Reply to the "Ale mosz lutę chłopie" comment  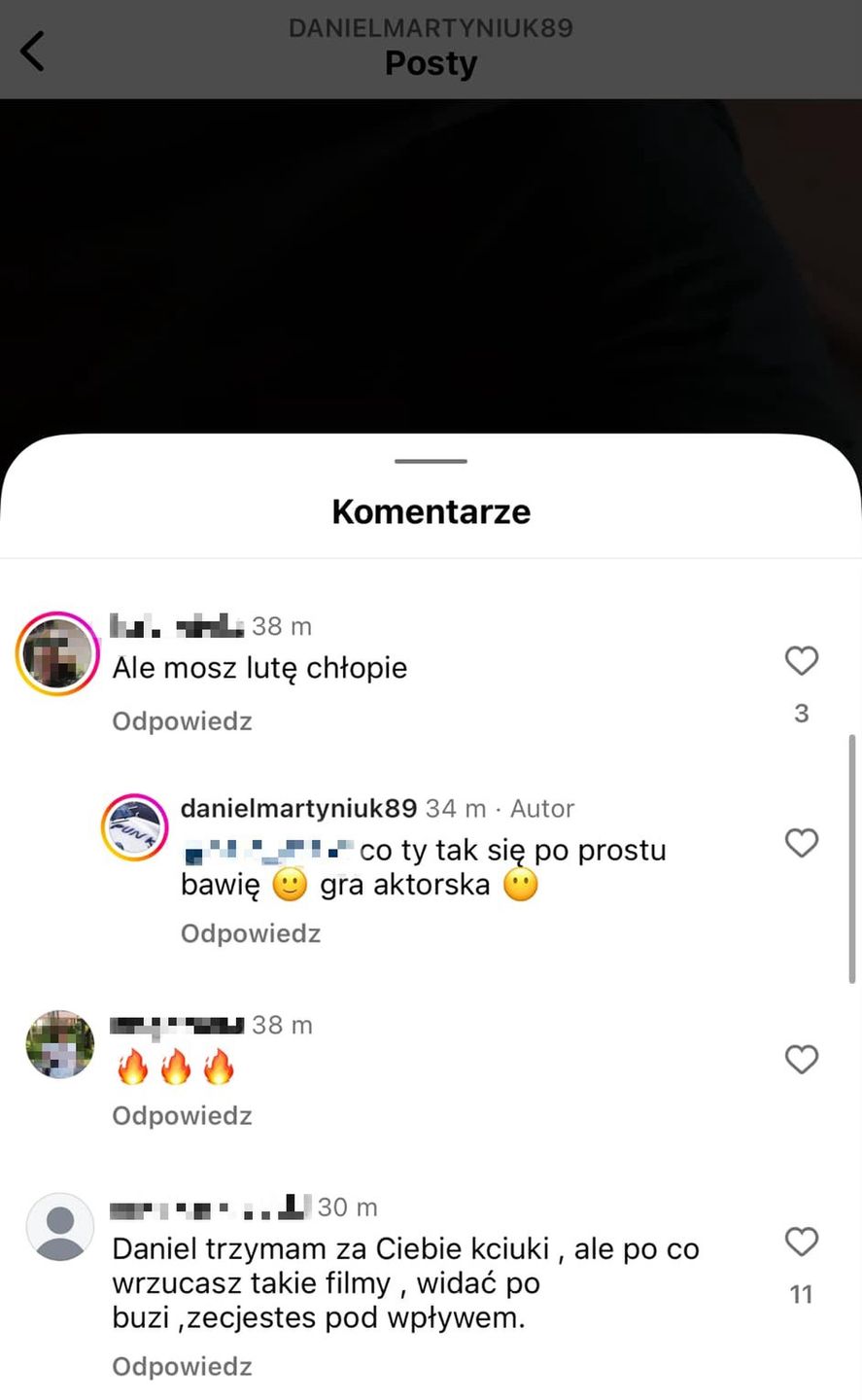(x=182, y=721)
